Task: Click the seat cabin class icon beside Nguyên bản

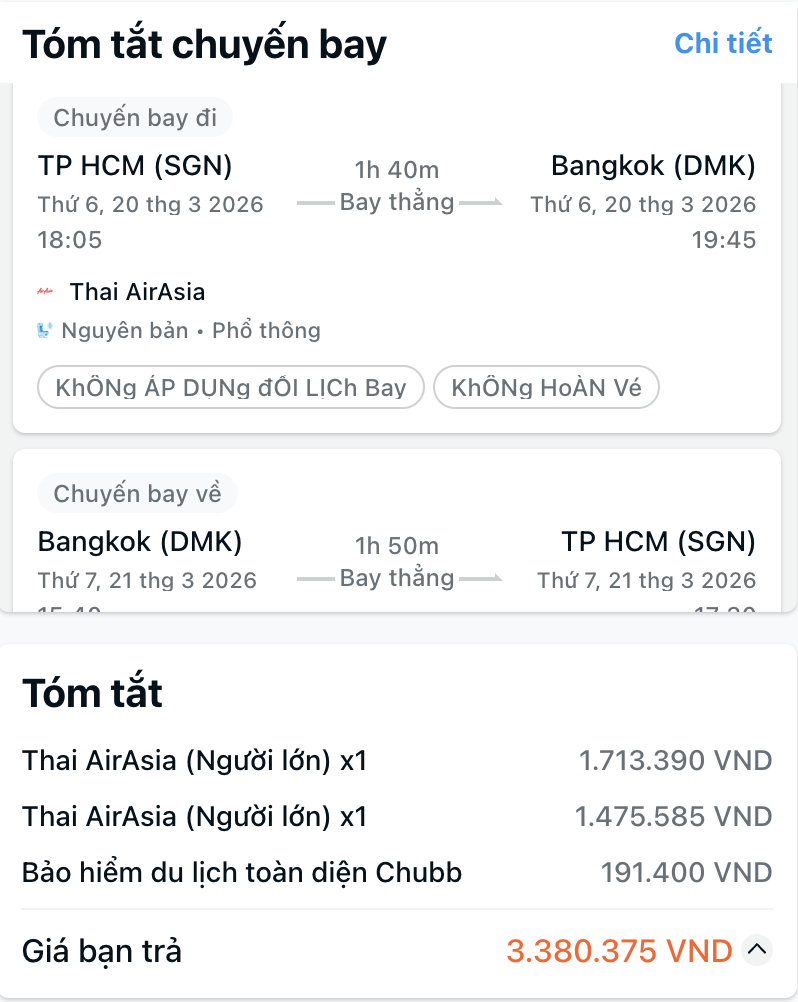Action: click(42, 329)
